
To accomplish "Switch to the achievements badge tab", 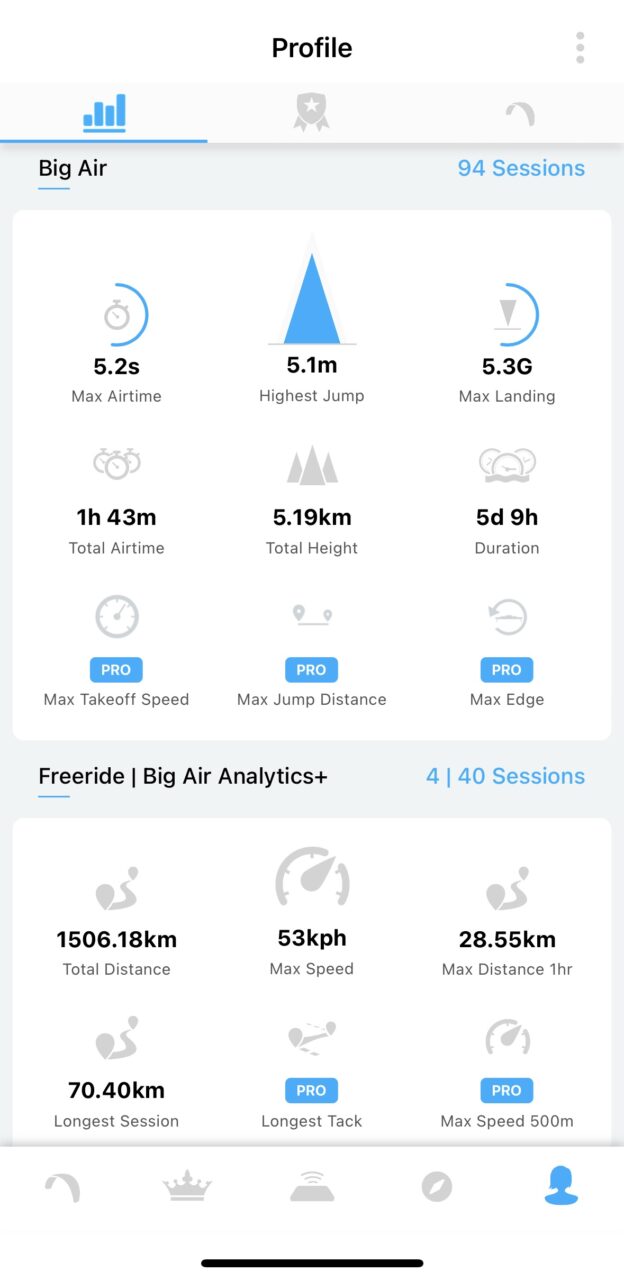I will (312, 113).
